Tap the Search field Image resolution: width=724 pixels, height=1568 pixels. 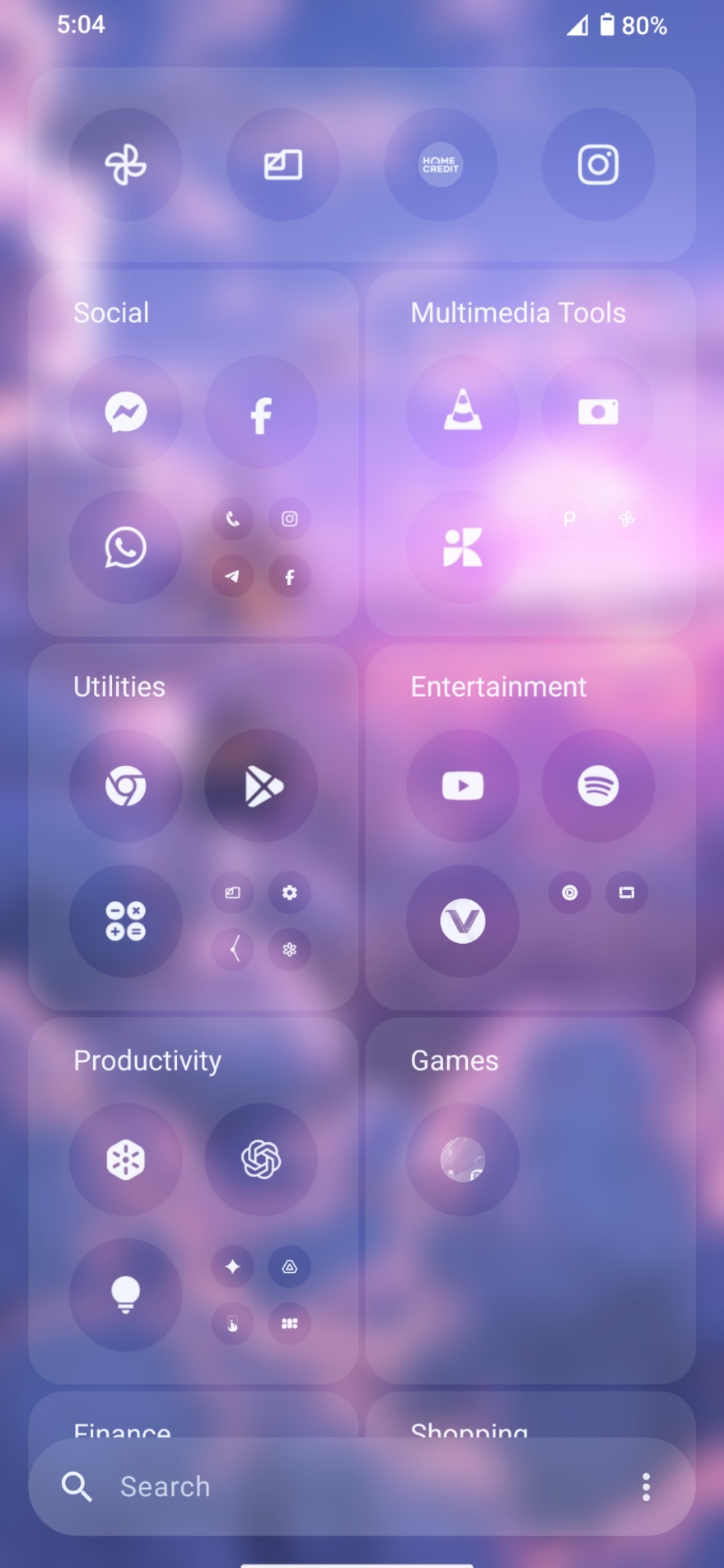pos(335,1487)
